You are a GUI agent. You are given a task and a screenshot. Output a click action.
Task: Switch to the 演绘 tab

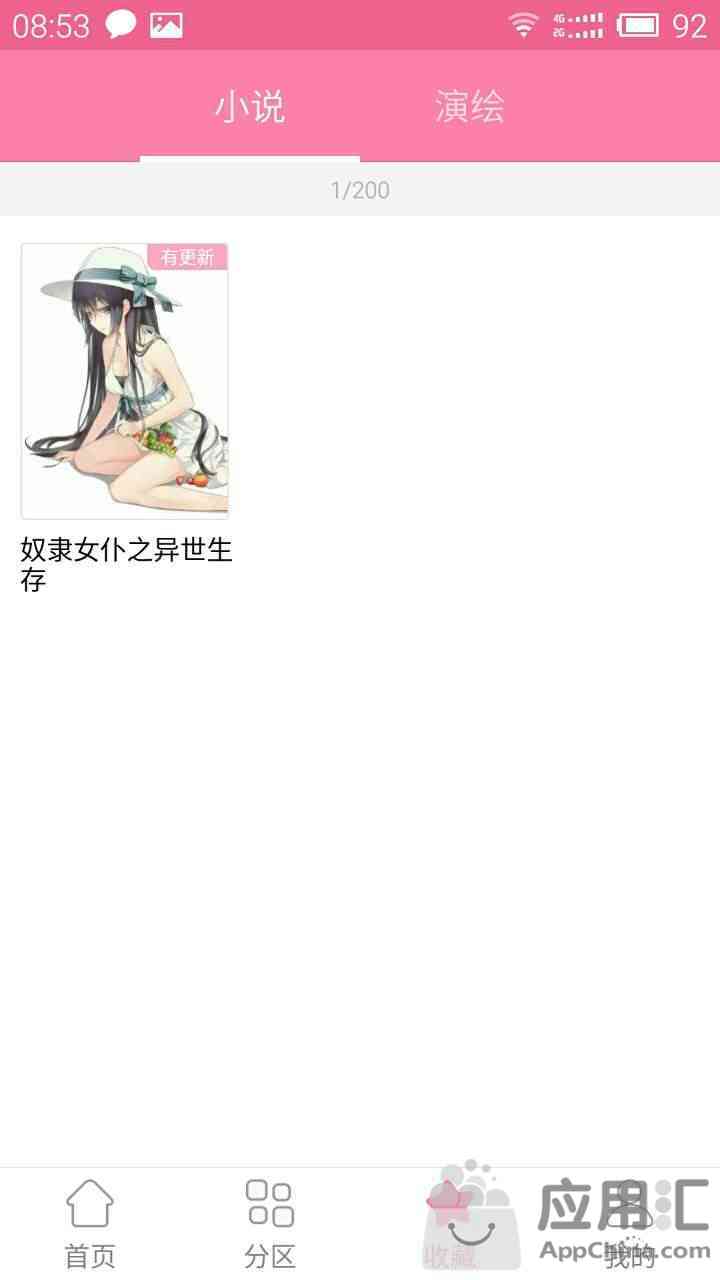click(x=470, y=107)
